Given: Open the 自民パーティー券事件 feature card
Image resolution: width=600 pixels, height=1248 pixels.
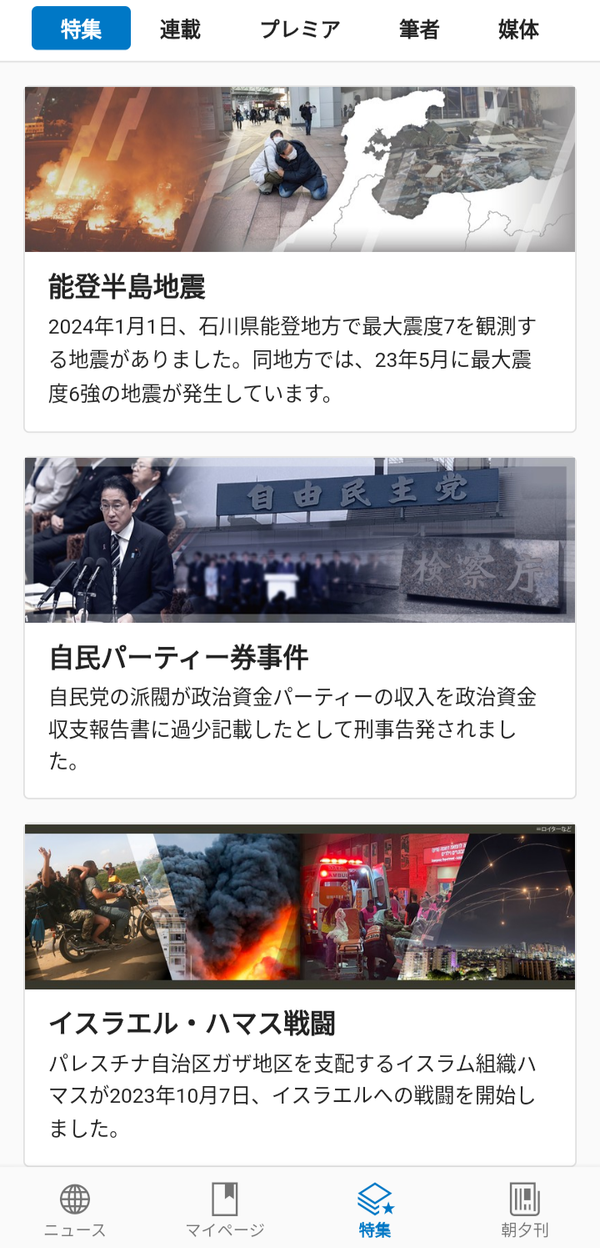Looking at the screenshot, I should point(300,628).
